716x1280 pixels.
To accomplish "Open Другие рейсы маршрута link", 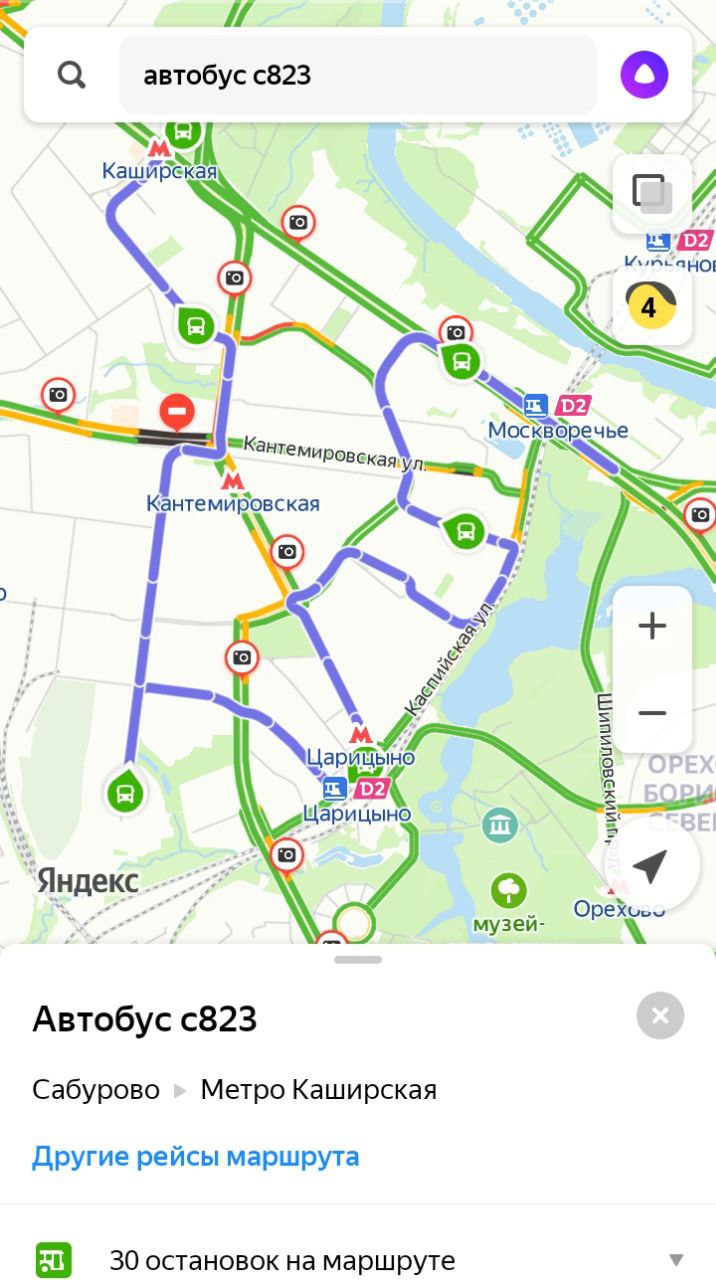I will pos(196,1157).
